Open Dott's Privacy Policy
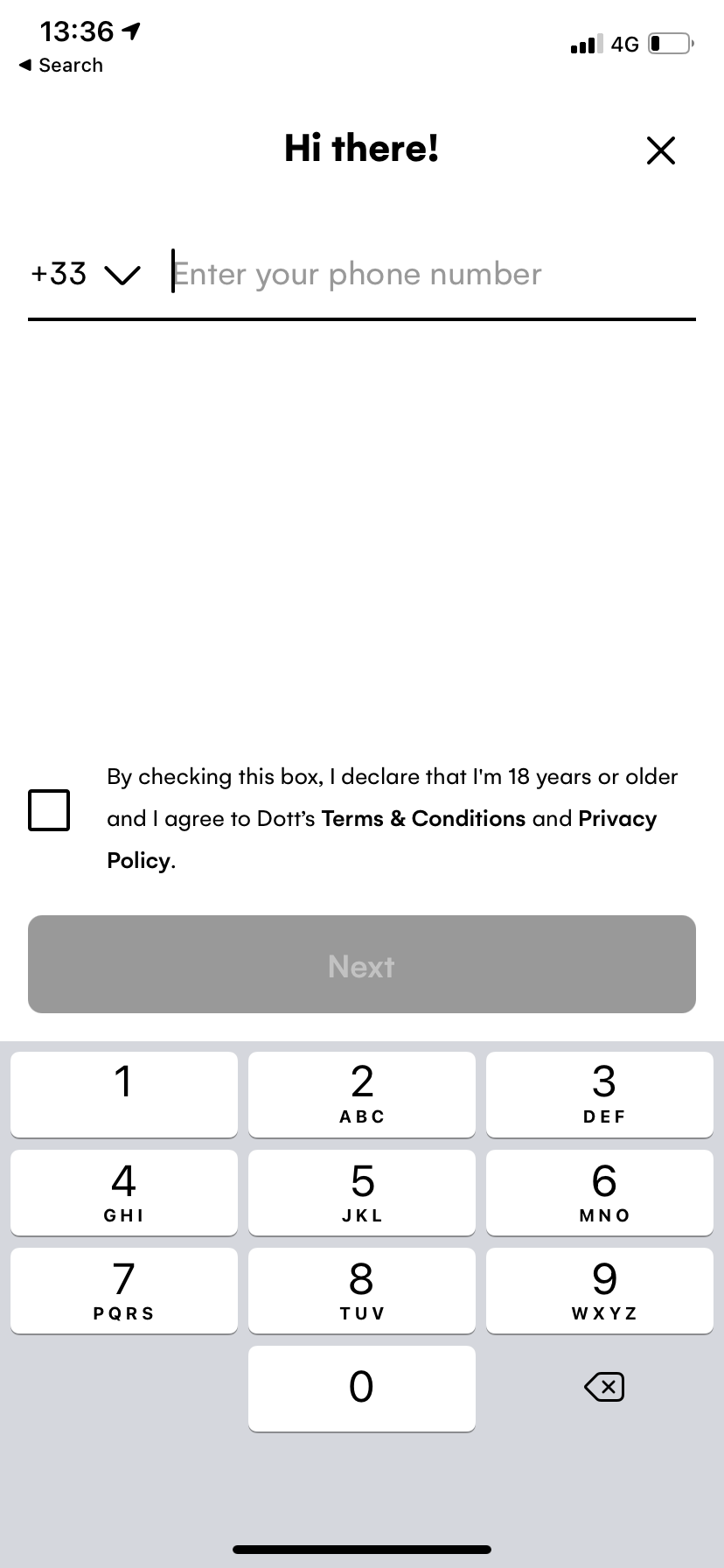Screen dimensions: 724x1568 pyautogui.click(x=616, y=818)
